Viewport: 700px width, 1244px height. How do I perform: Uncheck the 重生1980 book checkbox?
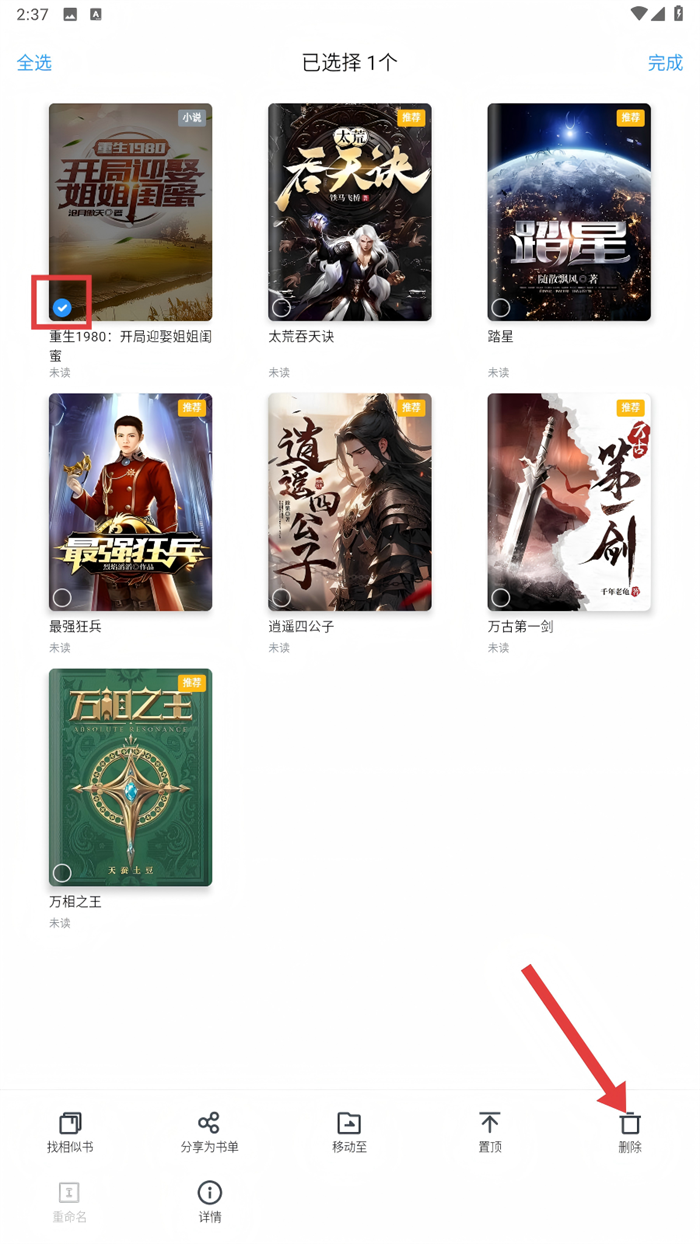click(x=62, y=307)
